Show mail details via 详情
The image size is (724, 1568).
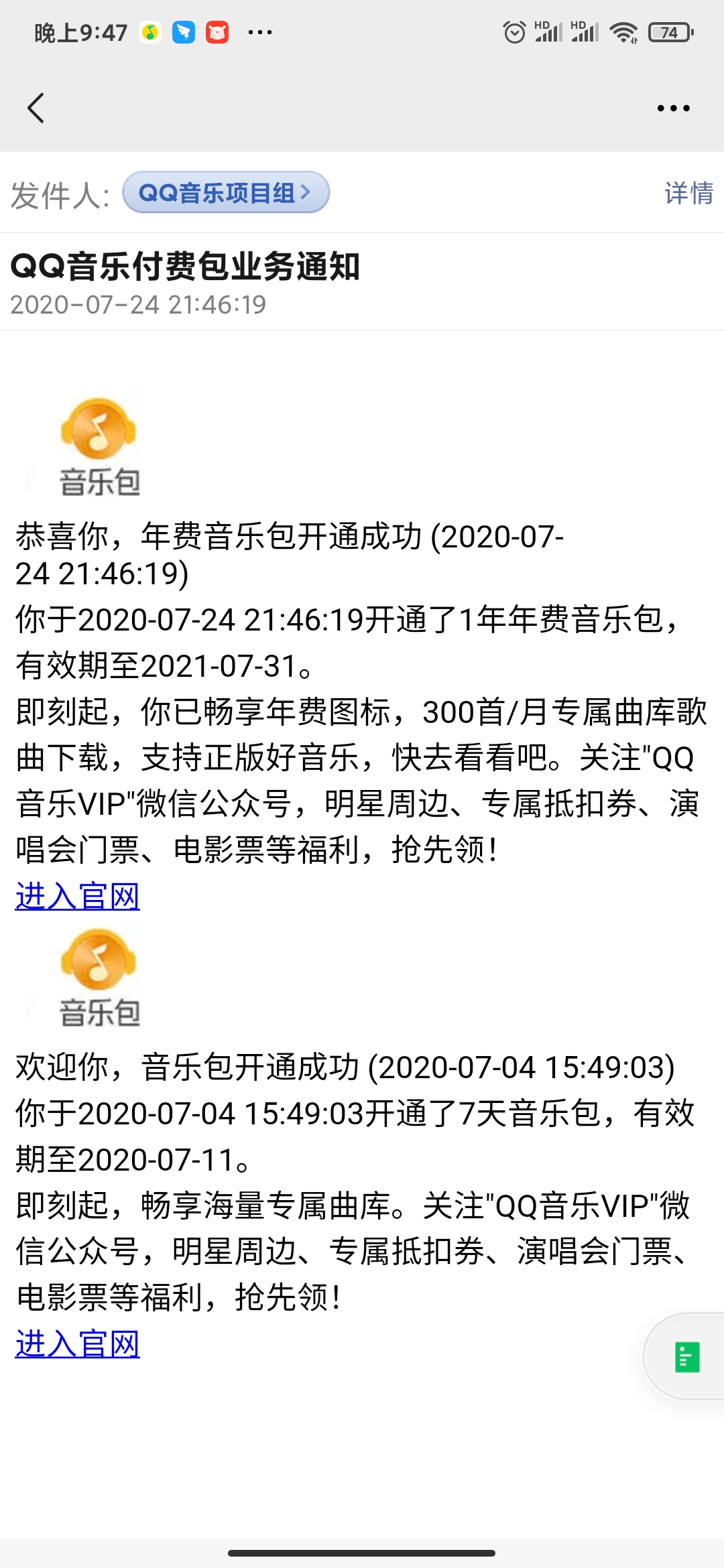point(688,193)
